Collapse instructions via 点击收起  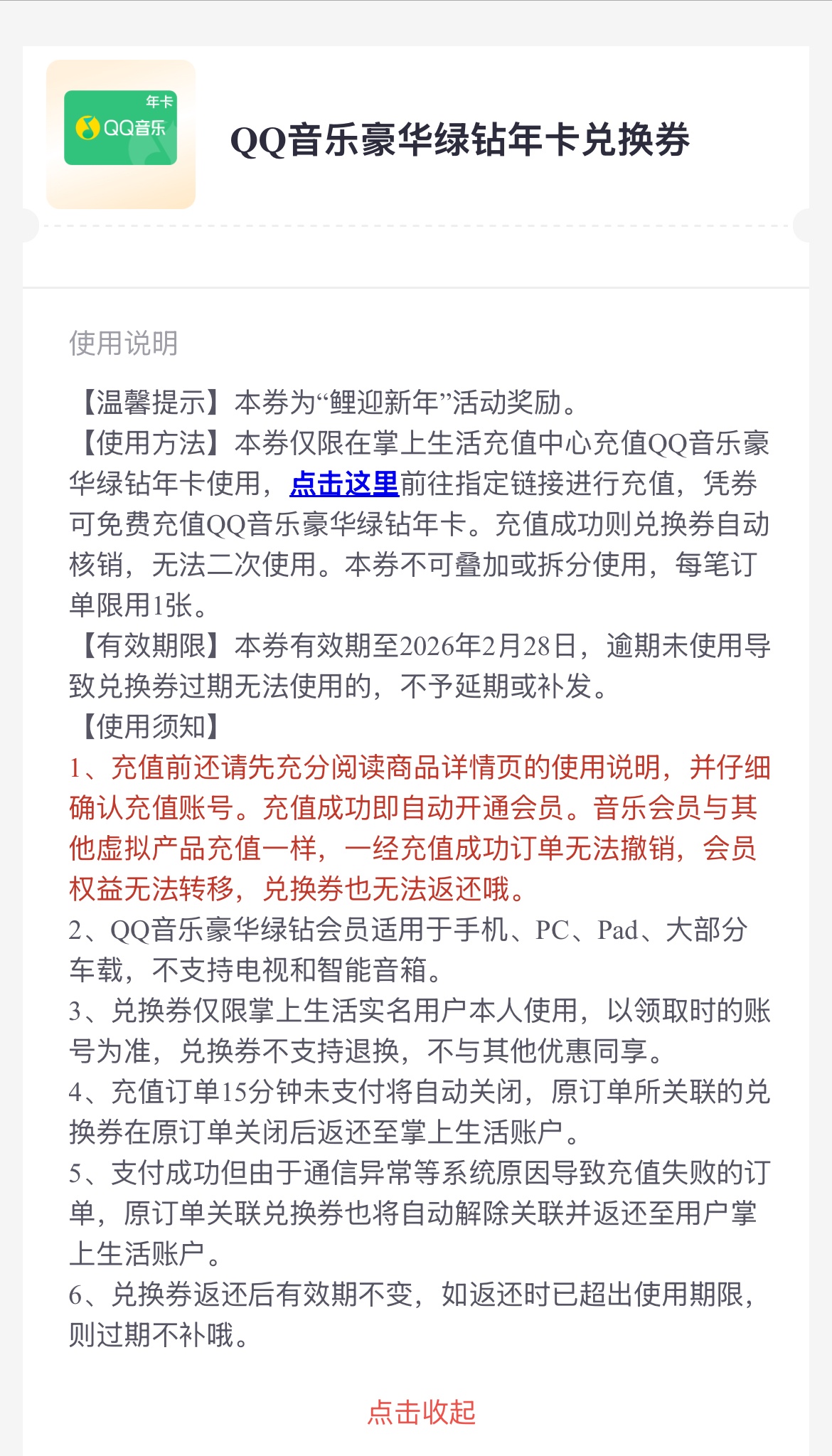tap(421, 1412)
